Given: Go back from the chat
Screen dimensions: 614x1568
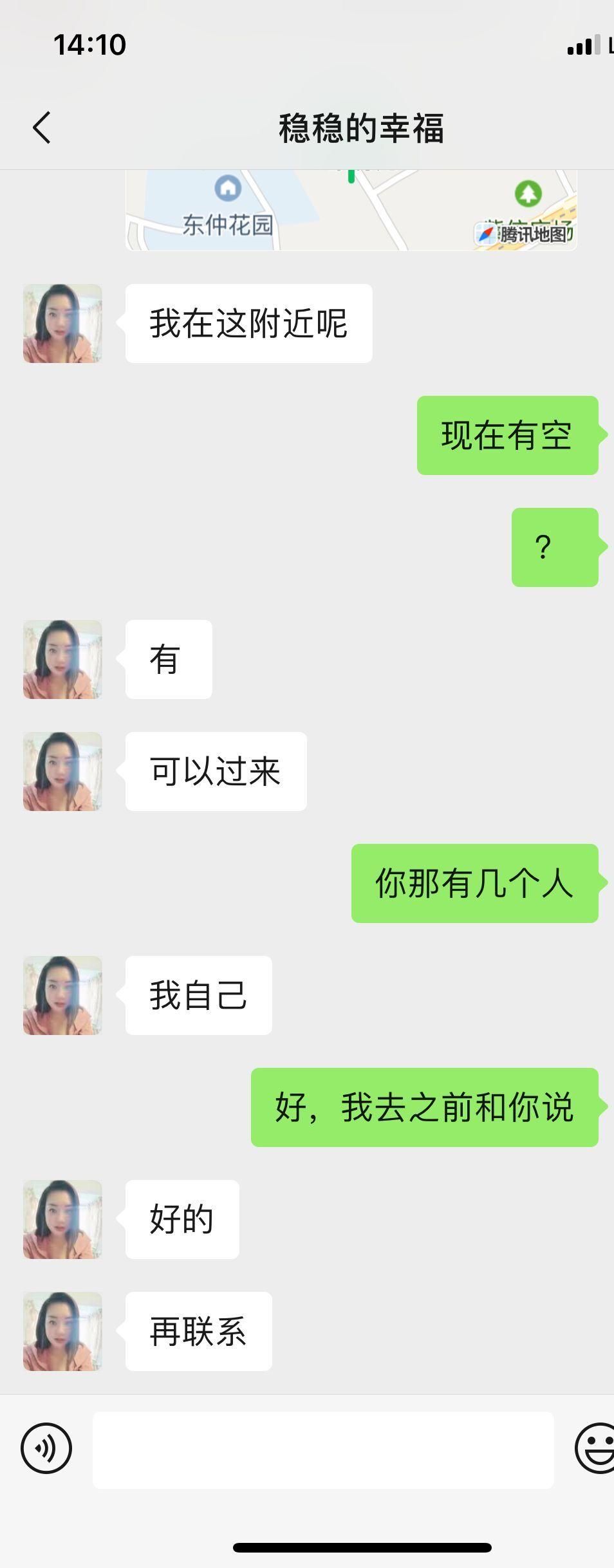Looking at the screenshot, I should (x=42, y=127).
